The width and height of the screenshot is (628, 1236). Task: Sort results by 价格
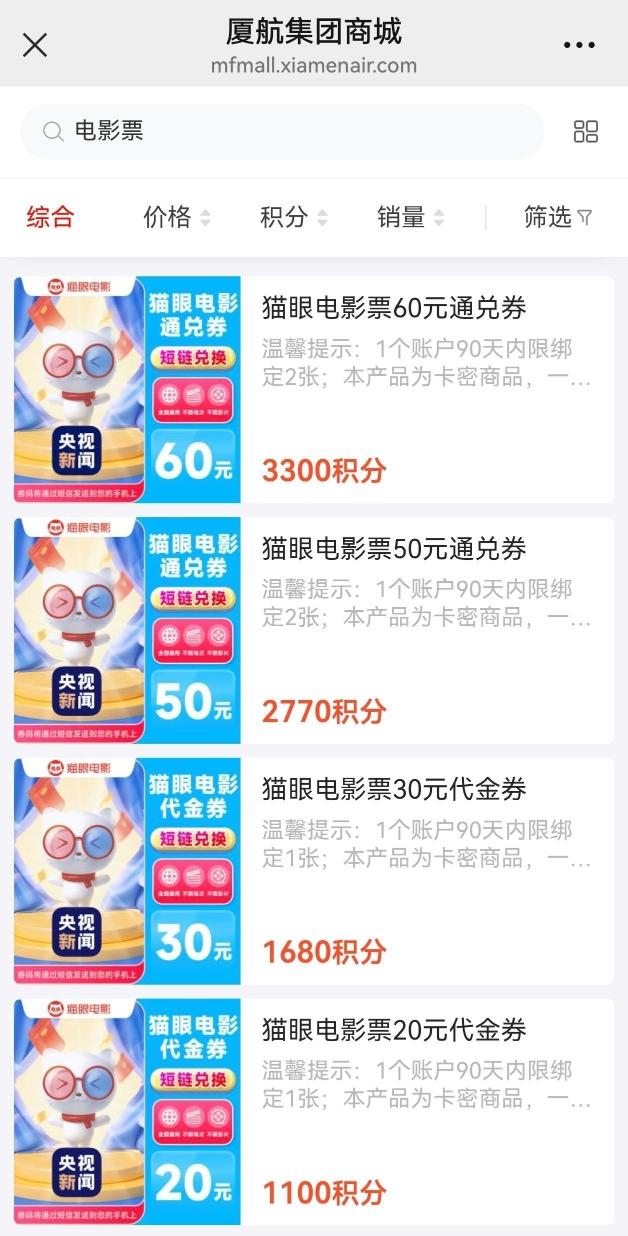tap(177, 217)
